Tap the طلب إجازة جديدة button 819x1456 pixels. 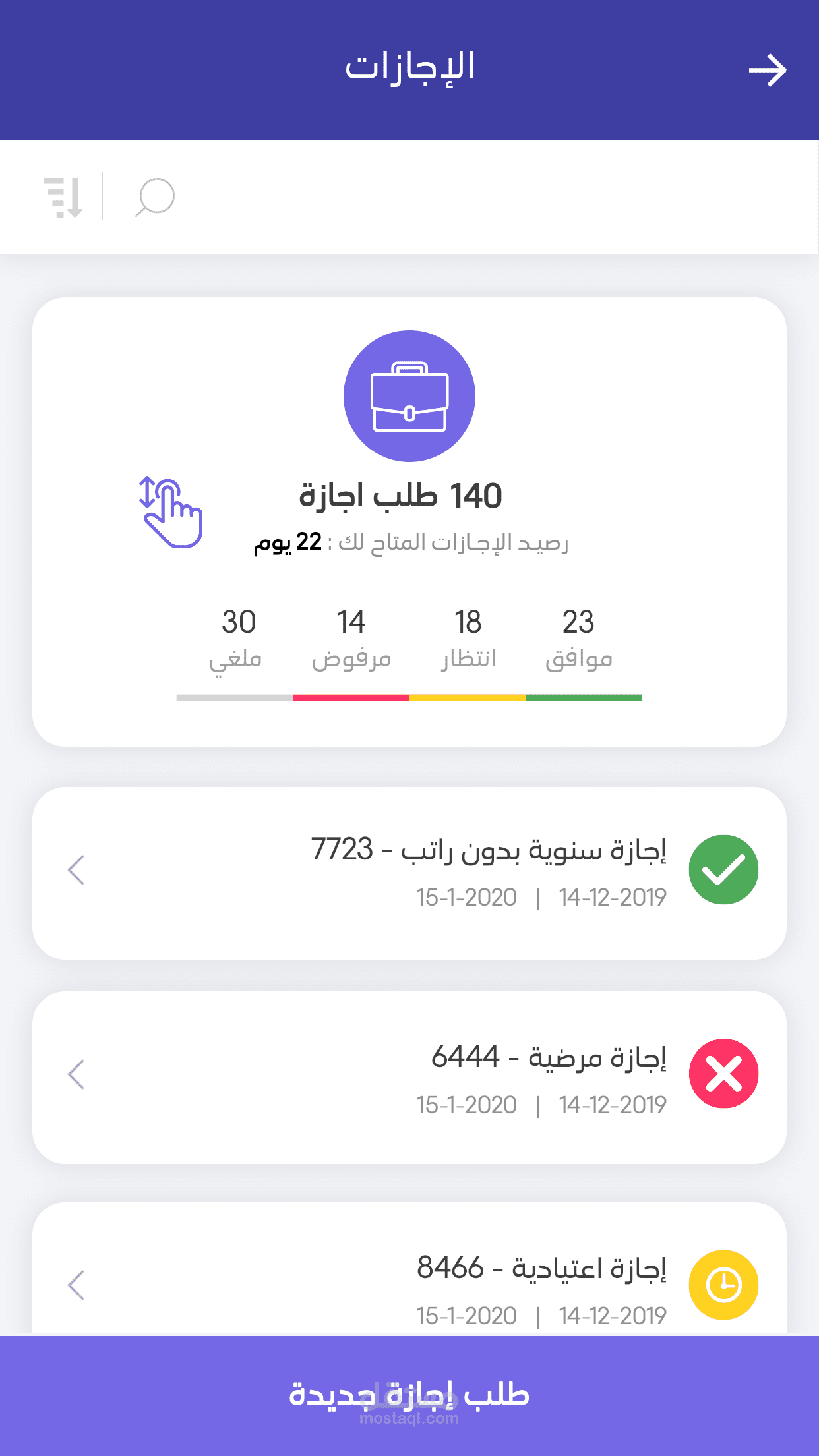pyautogui.click(x=409, y=1395)
